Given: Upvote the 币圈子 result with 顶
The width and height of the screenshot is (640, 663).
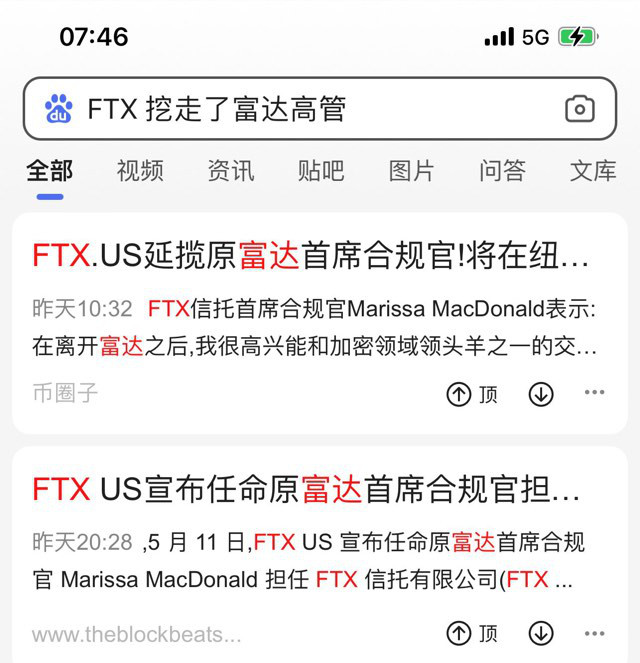Looking at the screenshot, I should (472, 394).
